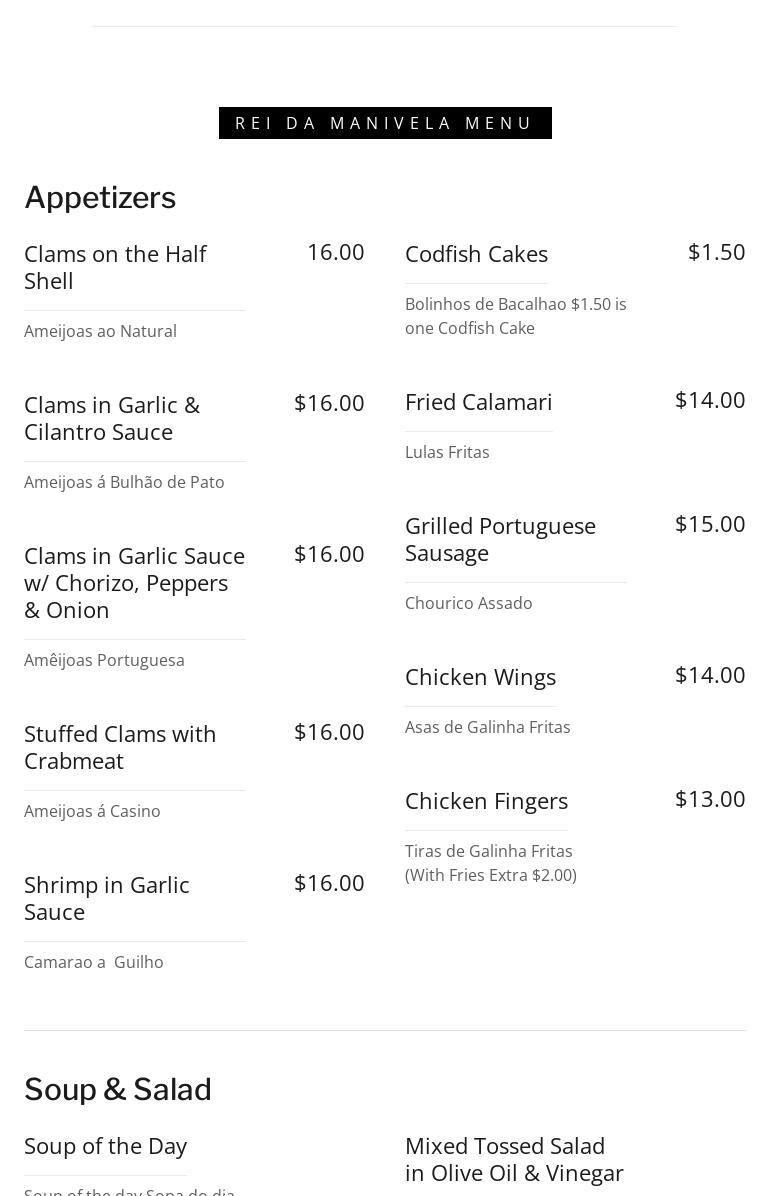The height and width of the screenshot is (1196, 770).
Task: Select the Rei Da Manivela Menu tab
Action: pyautogui.click(x=385, y=123)
